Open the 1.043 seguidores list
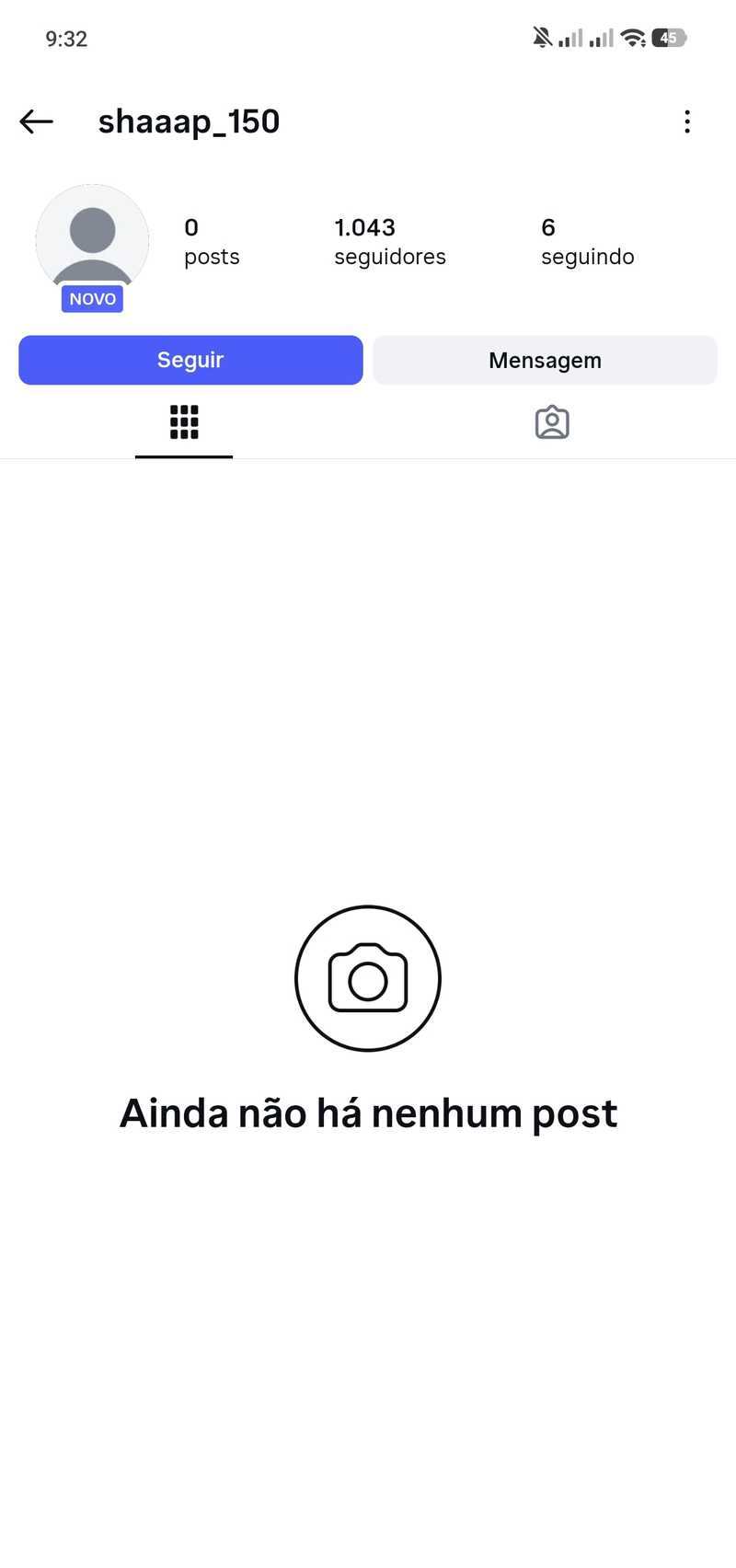 389,241
